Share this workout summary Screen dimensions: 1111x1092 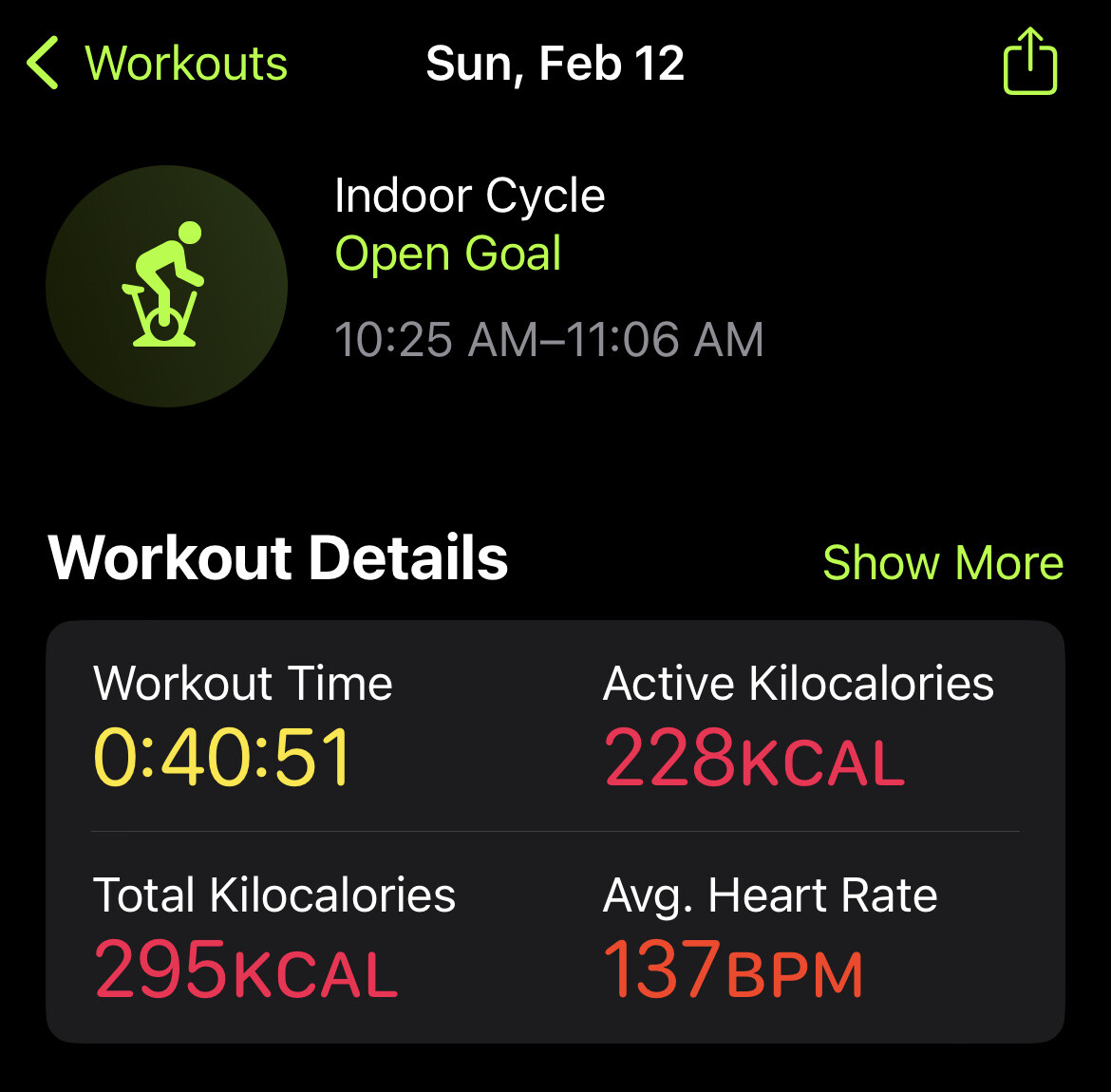(1029, 62)
